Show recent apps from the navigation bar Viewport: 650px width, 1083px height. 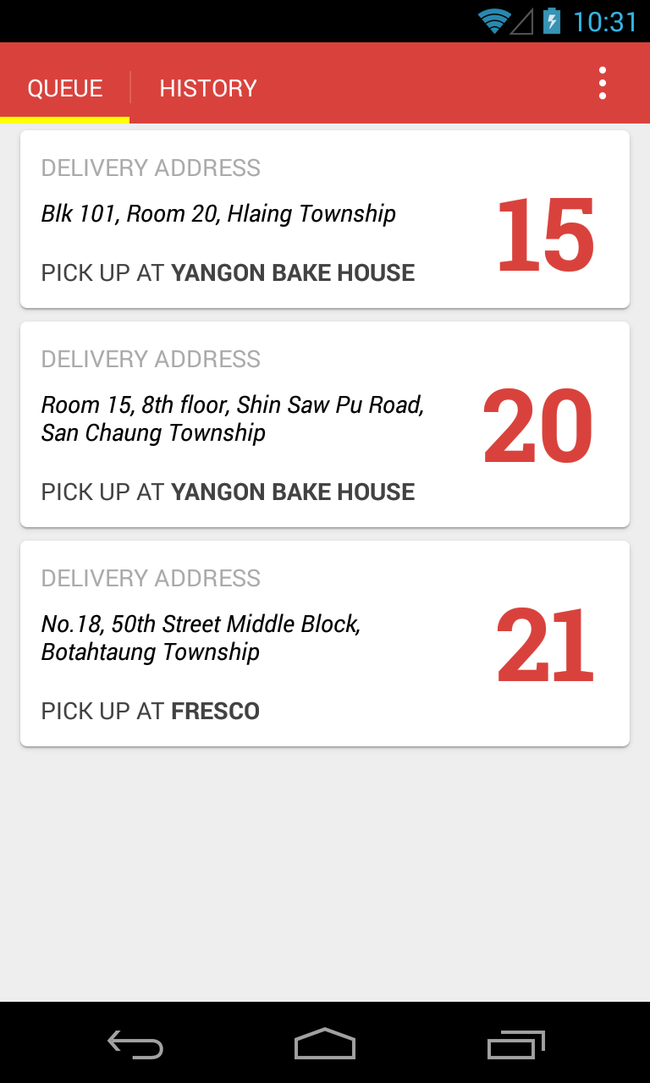tap(515, 1045)
